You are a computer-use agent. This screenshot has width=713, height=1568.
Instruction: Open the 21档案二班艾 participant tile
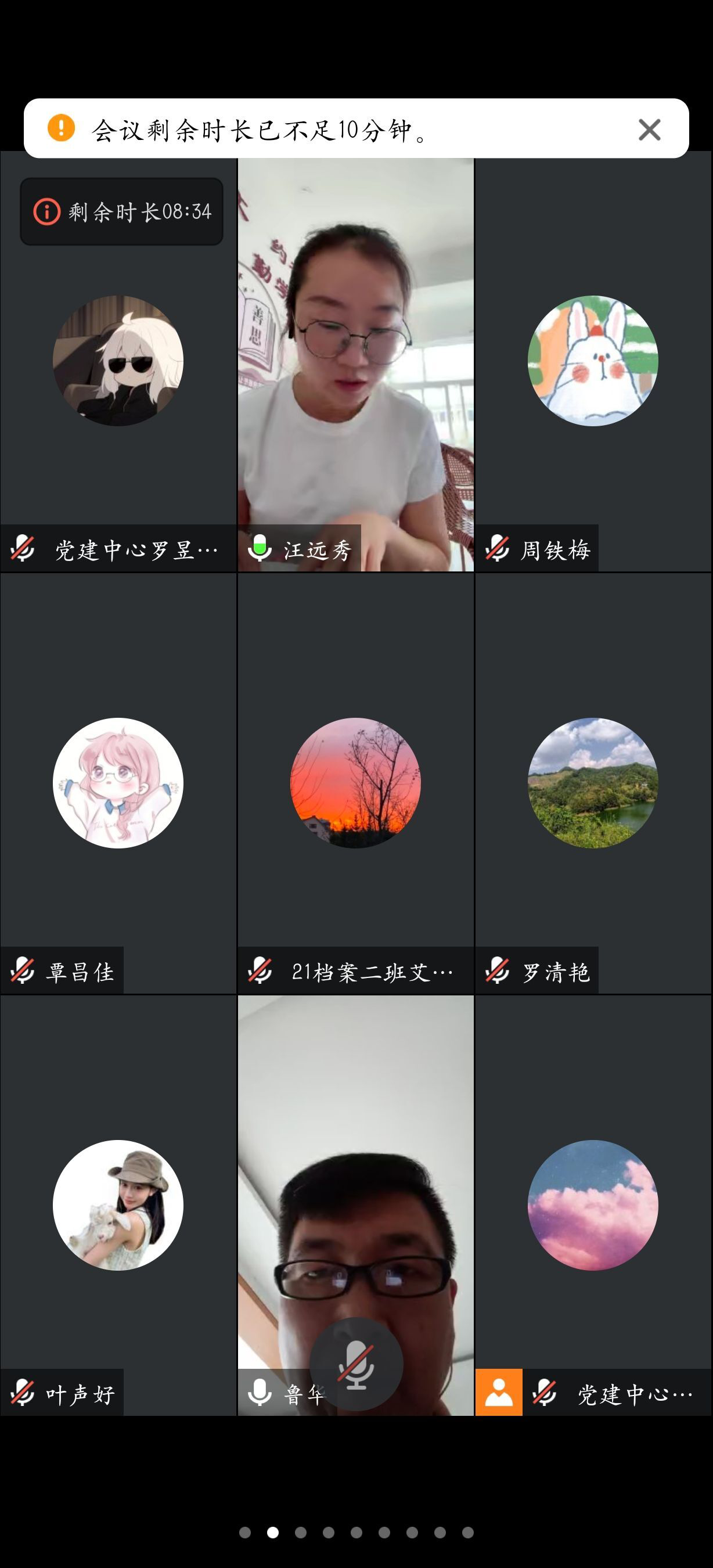coord(356,783)
